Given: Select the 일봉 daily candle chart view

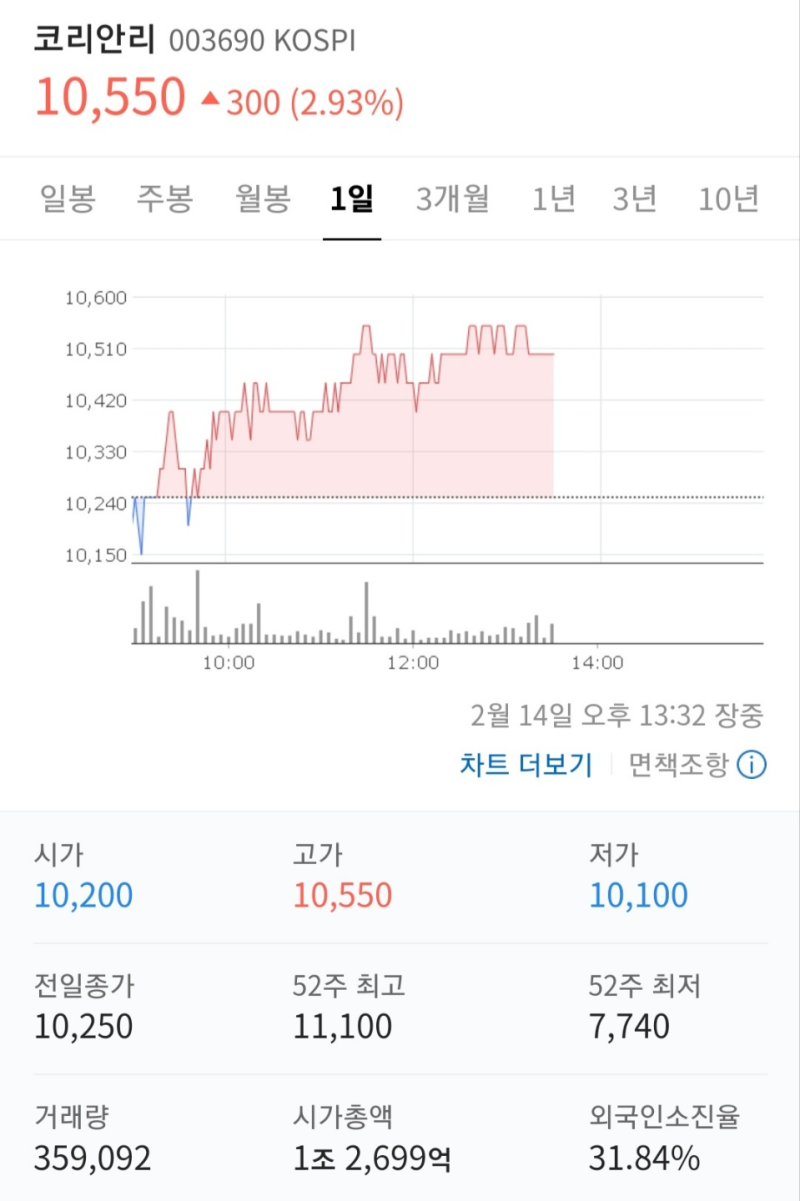Looking at the screenshot, I should 65,199.
